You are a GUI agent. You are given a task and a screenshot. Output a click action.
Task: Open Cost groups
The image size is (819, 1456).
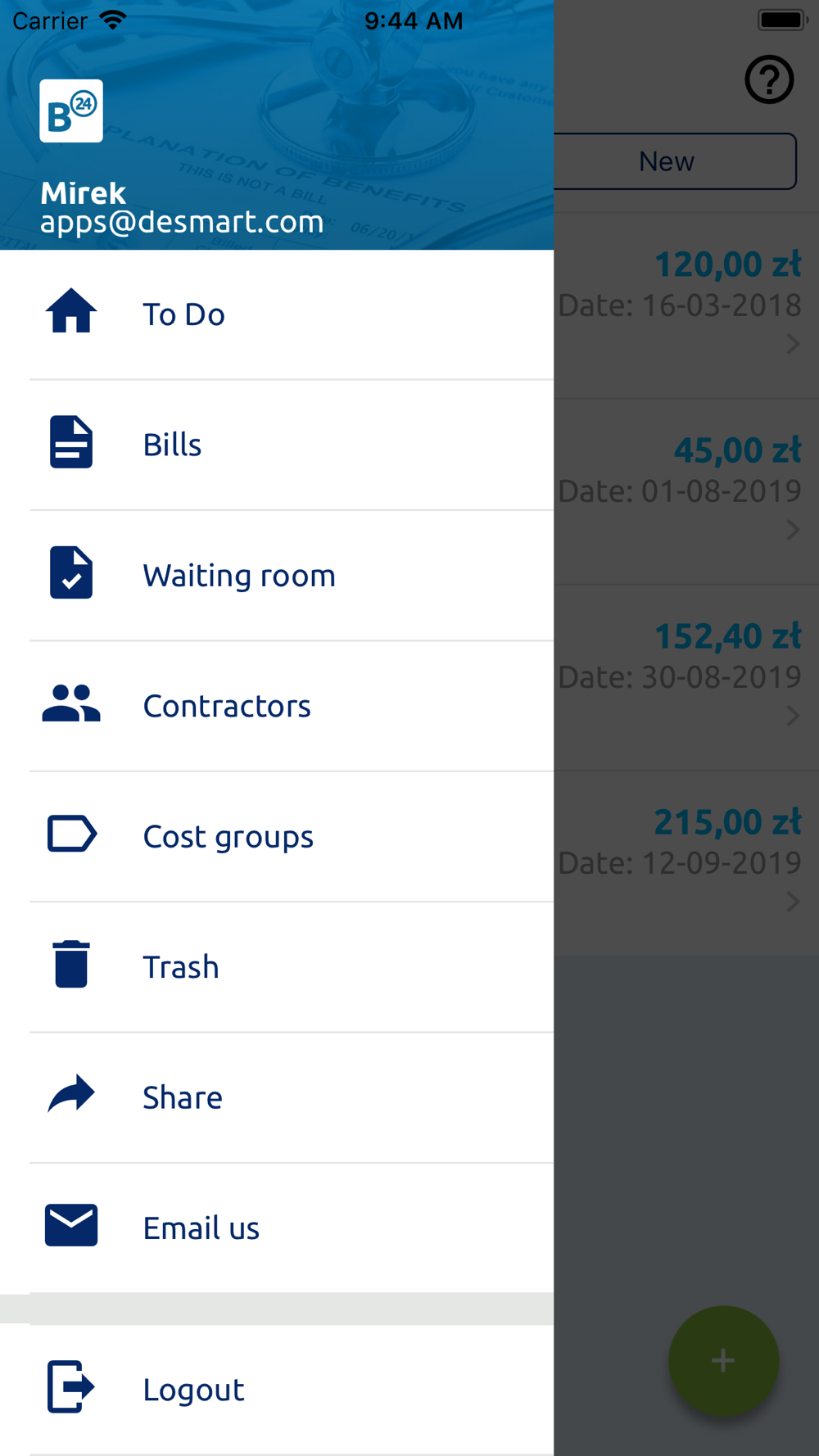pyautogui.click(x=277, y=836)
